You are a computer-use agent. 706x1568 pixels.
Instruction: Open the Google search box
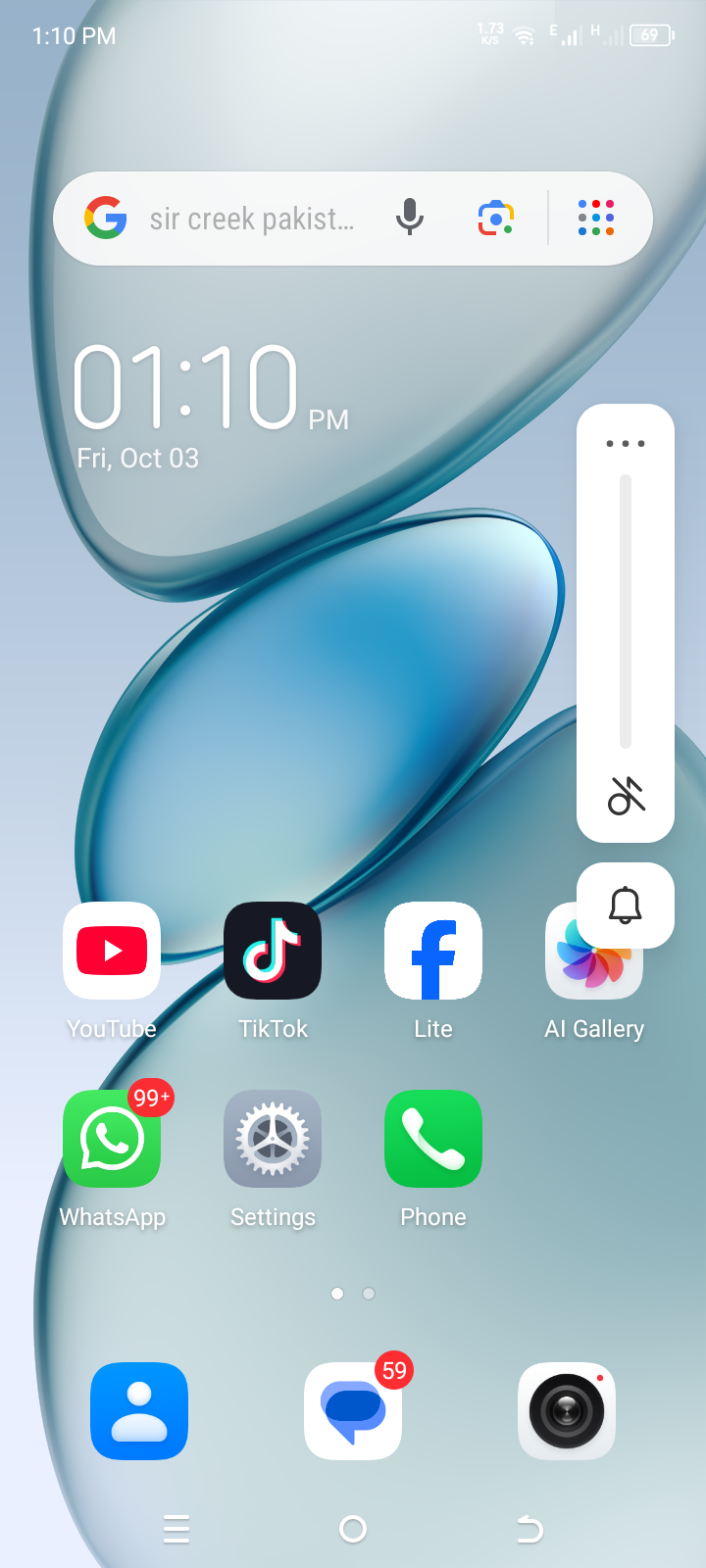pos(250,219)
